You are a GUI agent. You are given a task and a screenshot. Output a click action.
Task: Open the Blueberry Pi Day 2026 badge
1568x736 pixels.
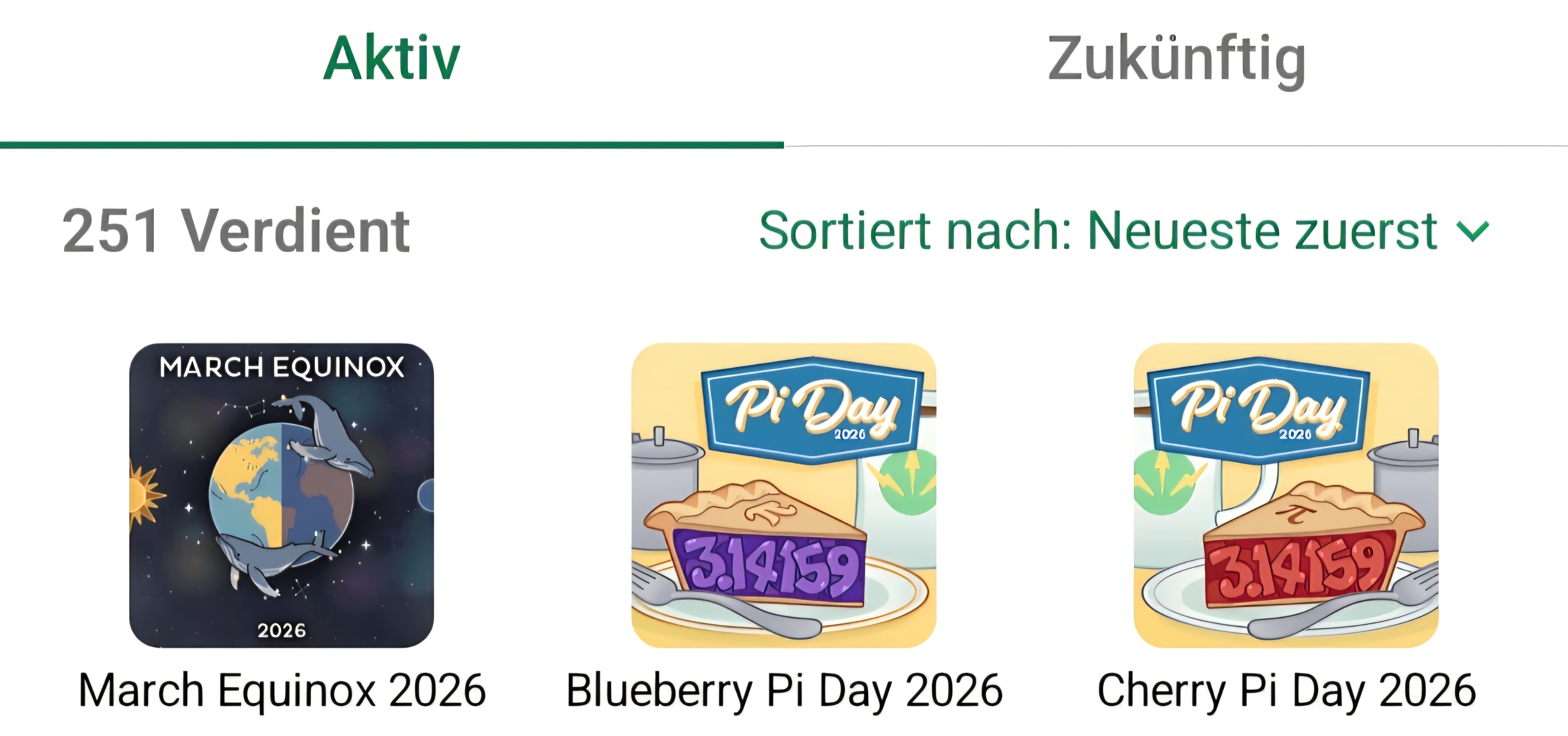pyautogui.click(x=783, y=495)
